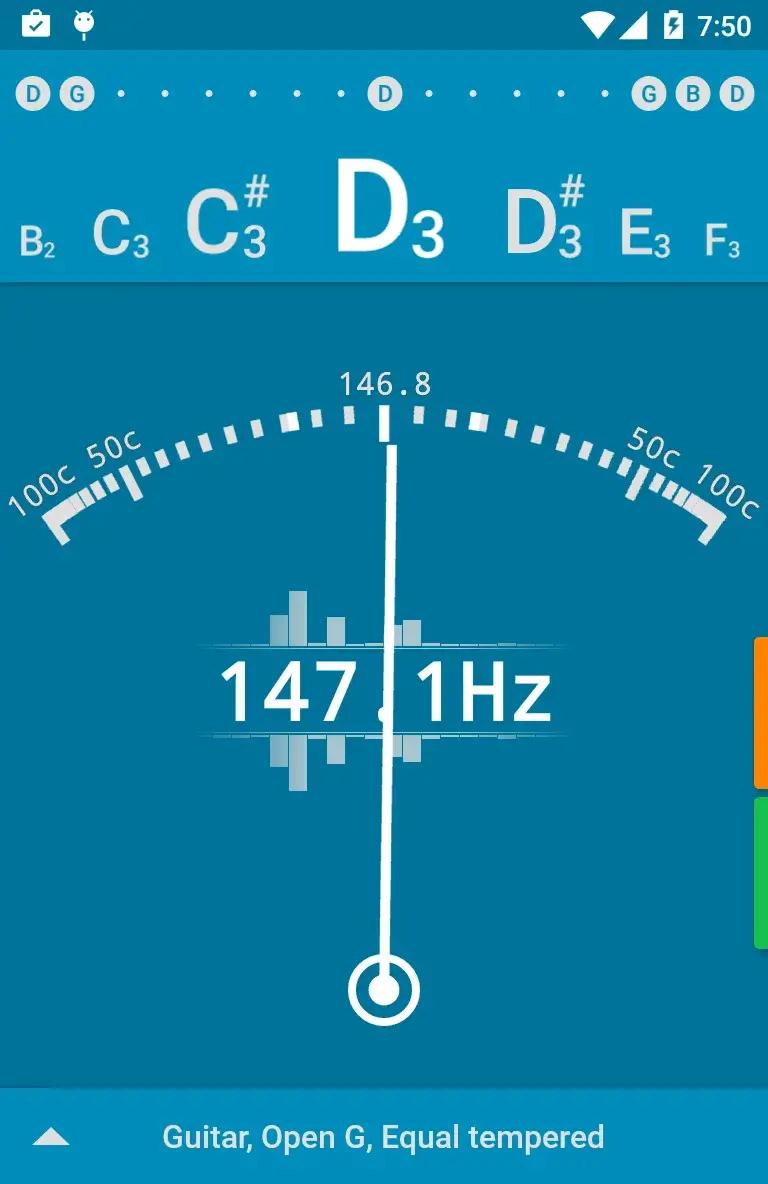Open the clipboard check notification icon

pyautogui.click(x=37, y=22)
